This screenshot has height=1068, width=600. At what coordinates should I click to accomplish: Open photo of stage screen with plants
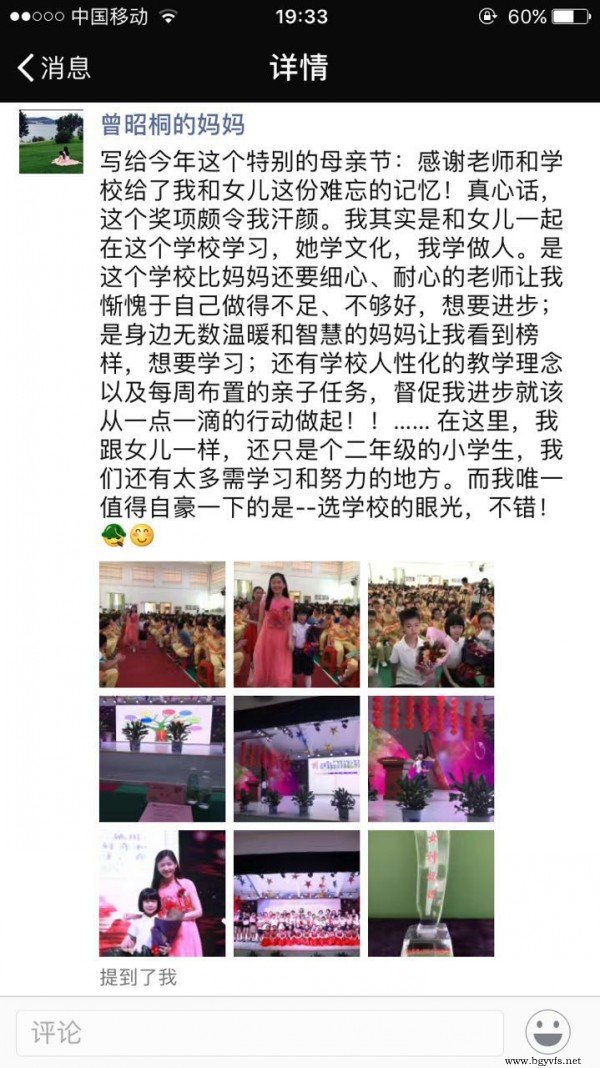pos(162,759)
